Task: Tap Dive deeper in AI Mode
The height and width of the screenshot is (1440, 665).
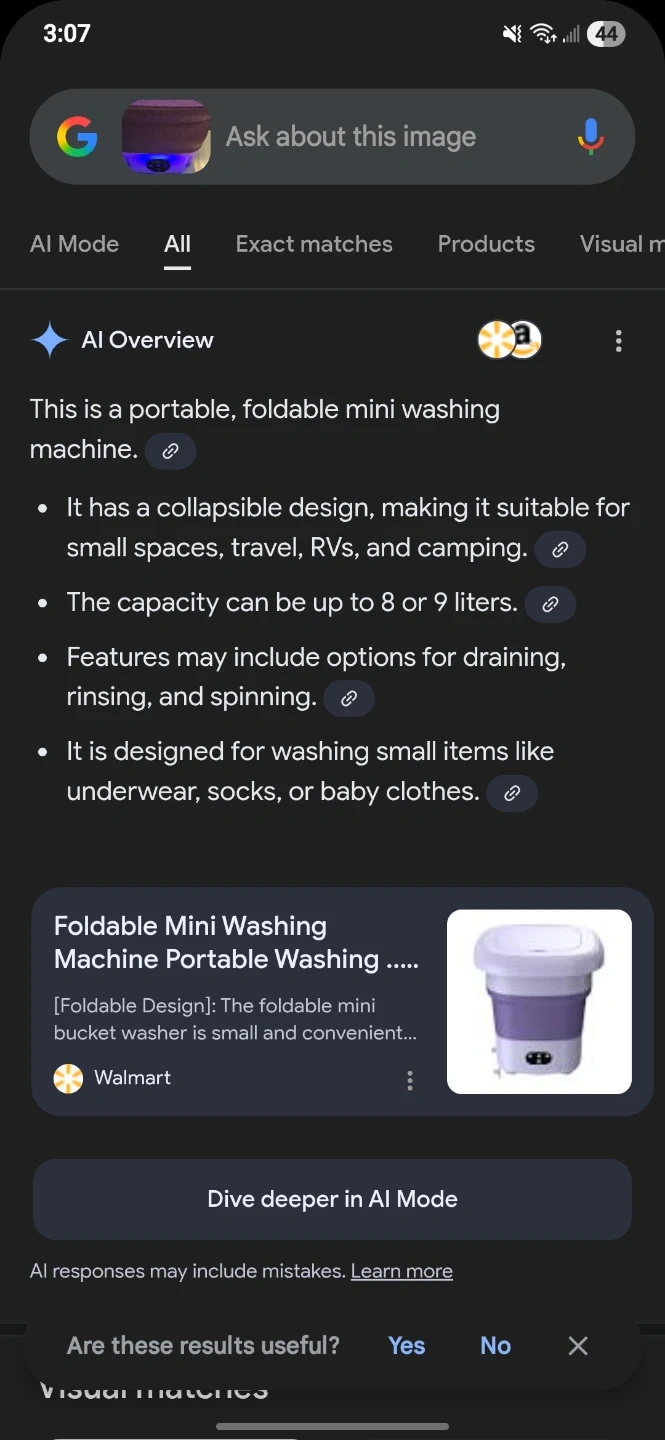Action: pyautogui.click(x=332, y=1199)
